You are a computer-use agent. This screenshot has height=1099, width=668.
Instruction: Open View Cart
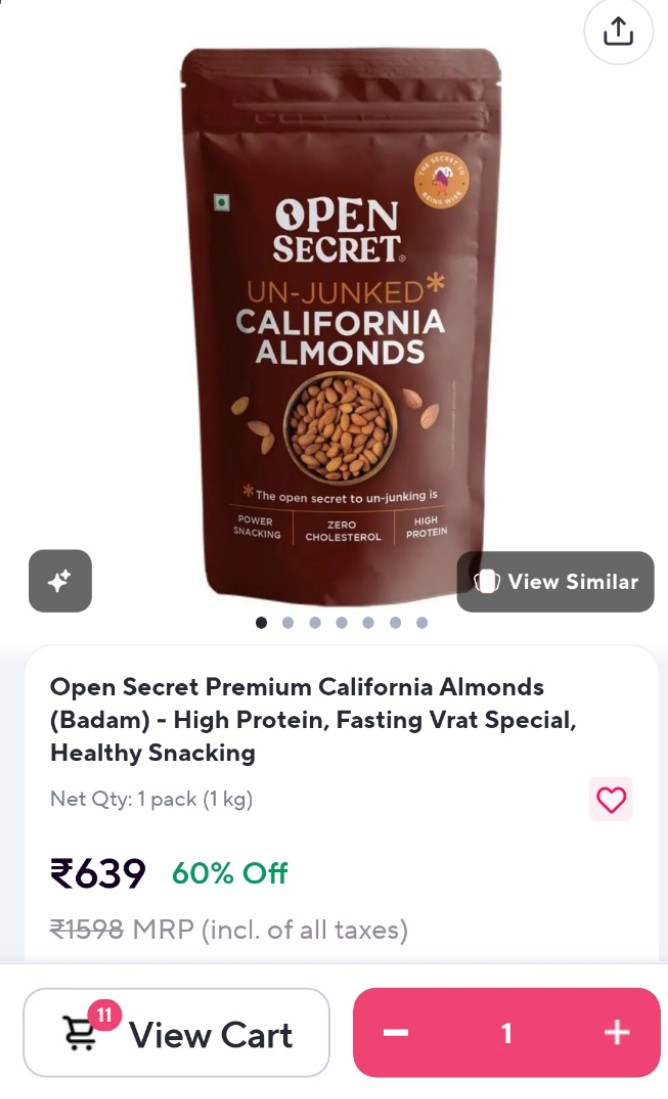pyautogui.click(x=177, y=1033)
